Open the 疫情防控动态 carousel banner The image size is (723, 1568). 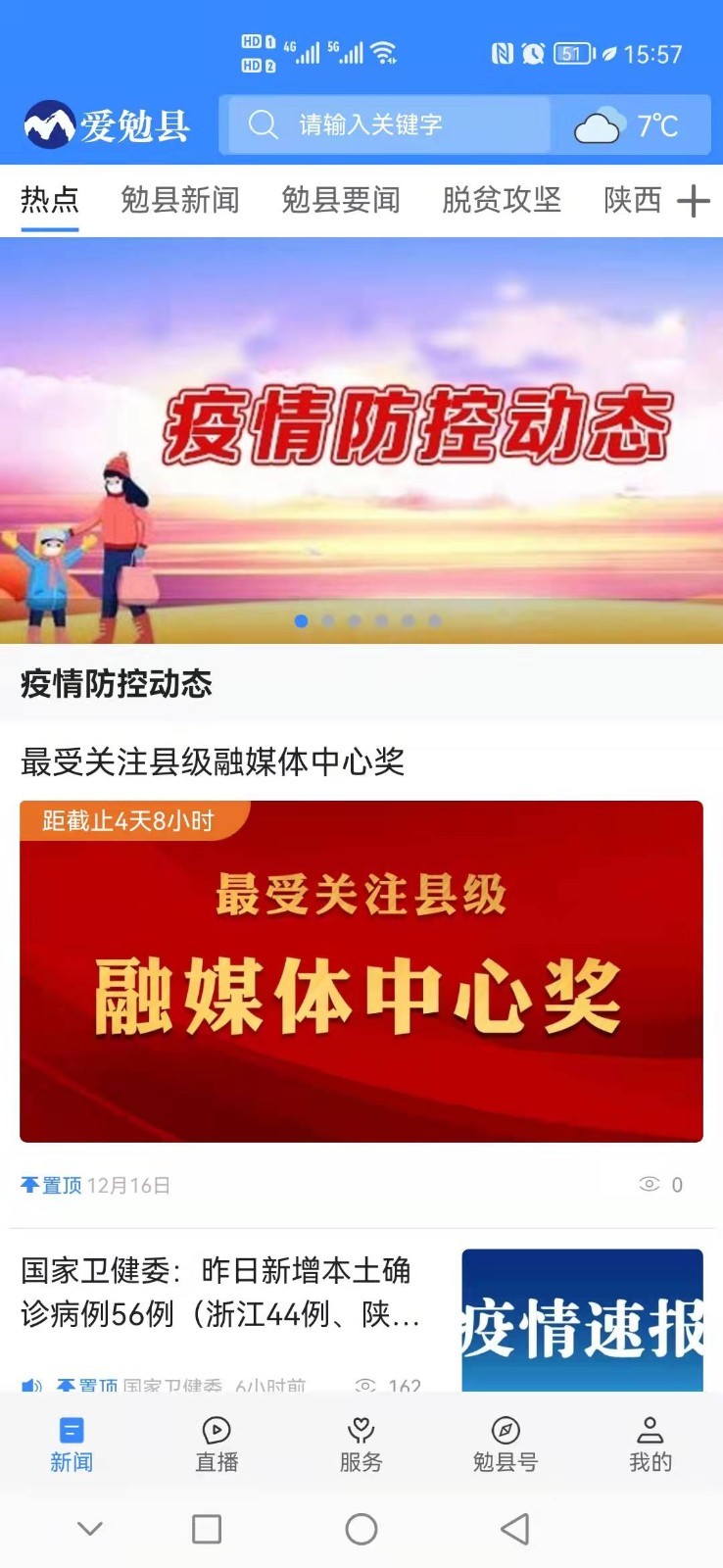coord(361,440)
